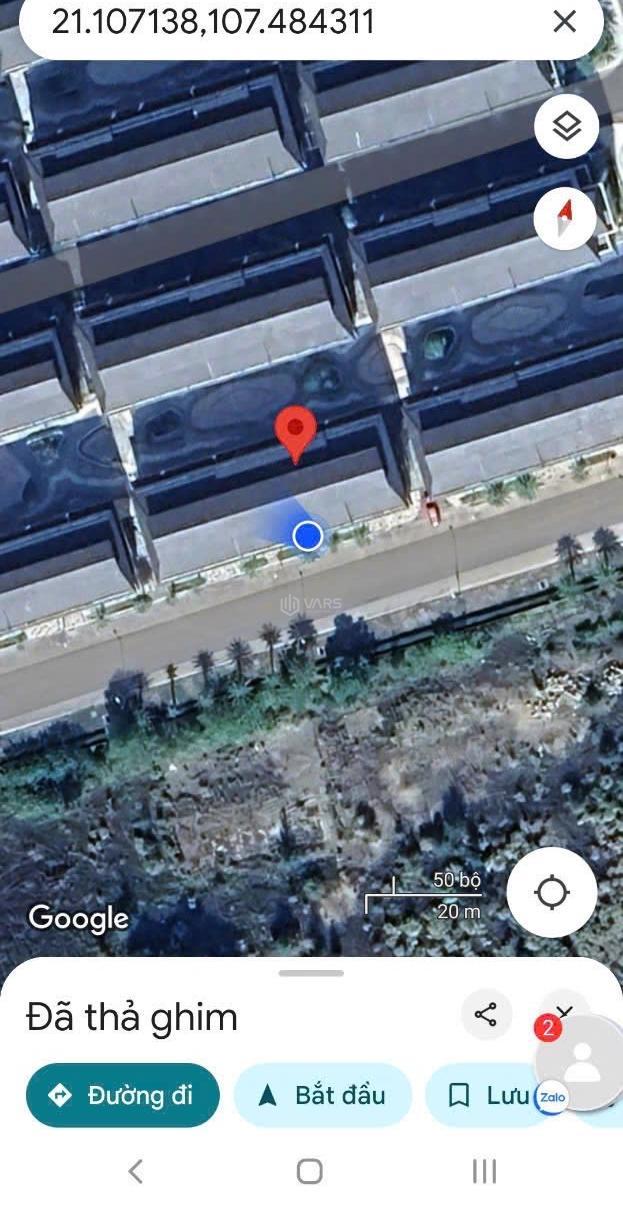Tap the coordinates search field

[x=260, y=22]
